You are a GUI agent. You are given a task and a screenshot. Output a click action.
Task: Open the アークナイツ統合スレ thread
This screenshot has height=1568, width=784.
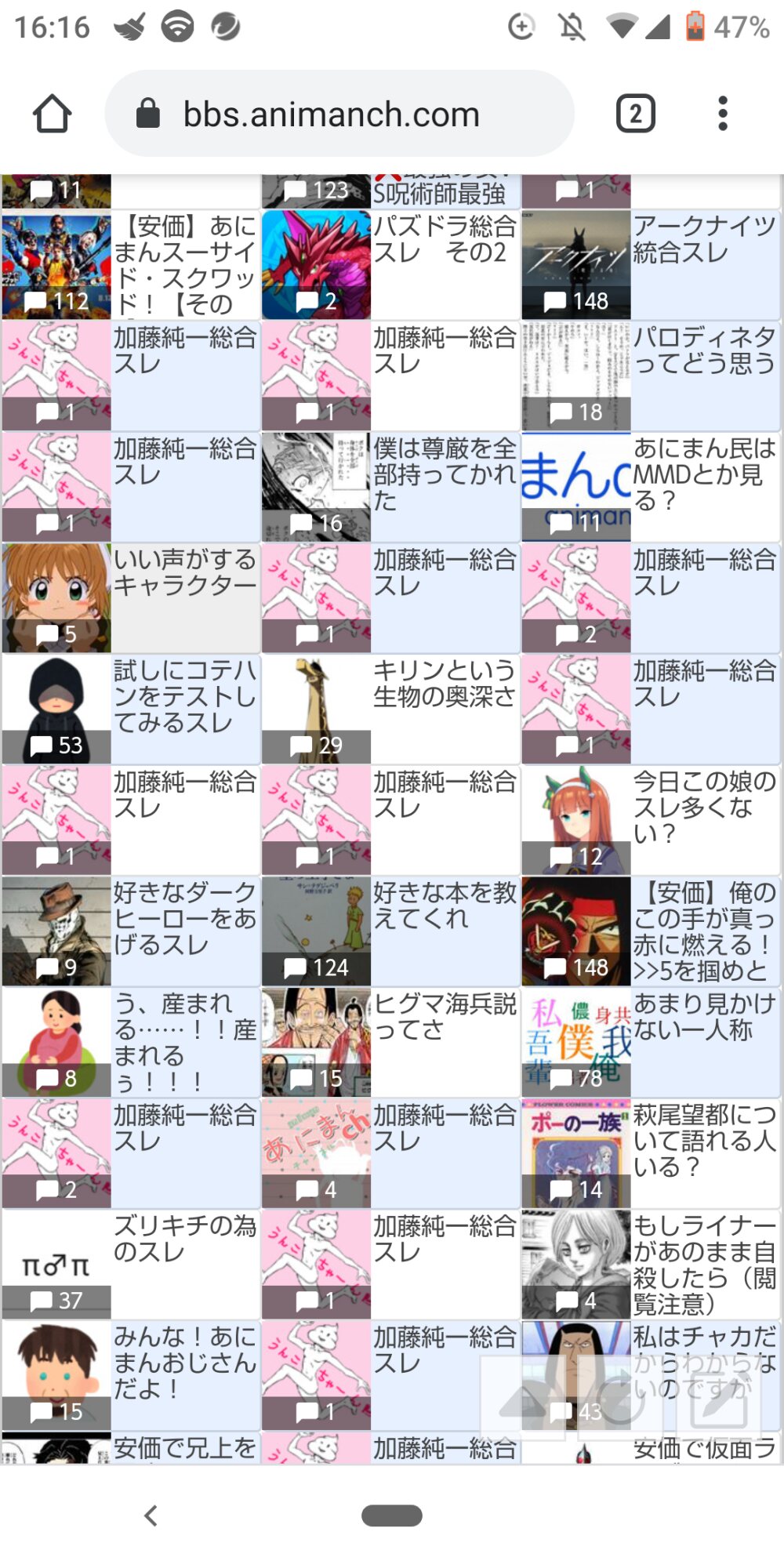(652, 264)
